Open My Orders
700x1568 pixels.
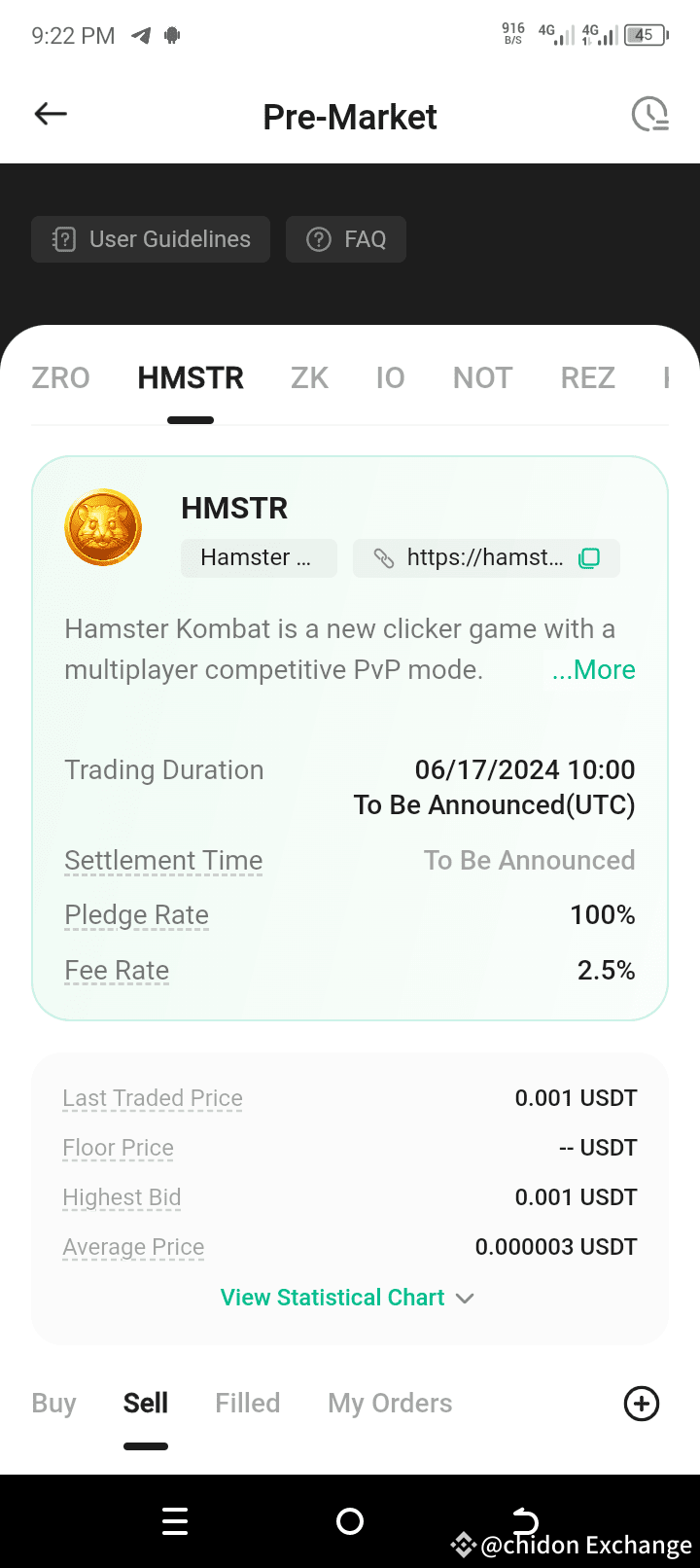tap(389, 1403)
